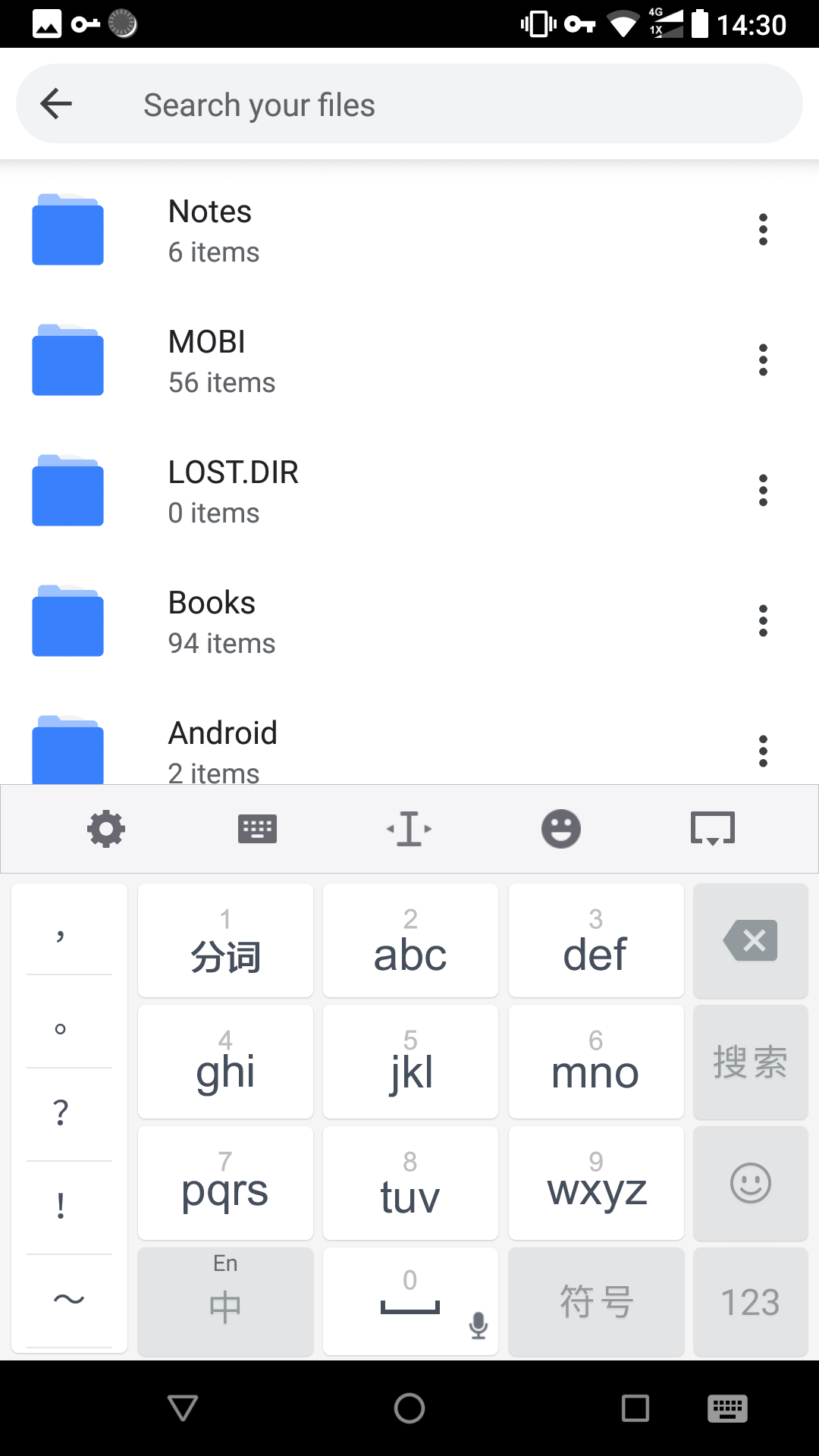Open the Books folder
This screenshot has width=819, height=1456.
point(409,622)
